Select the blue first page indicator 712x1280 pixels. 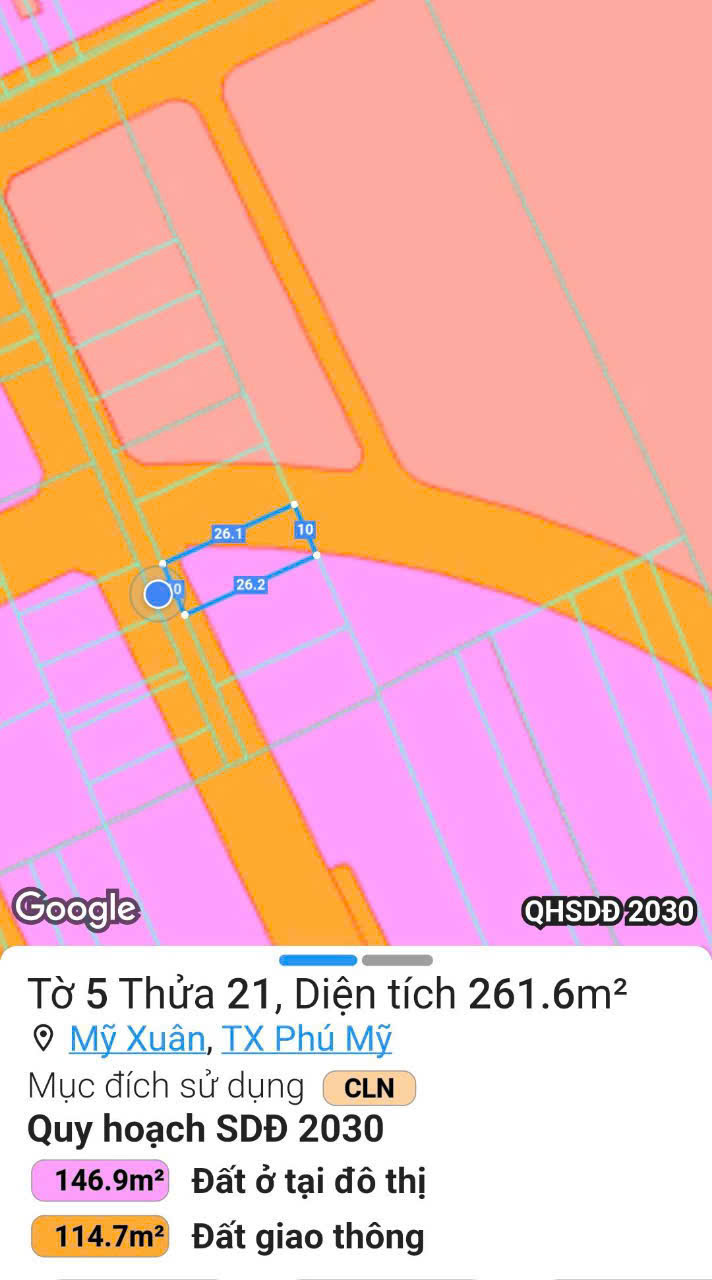click(x=318, y=960)
